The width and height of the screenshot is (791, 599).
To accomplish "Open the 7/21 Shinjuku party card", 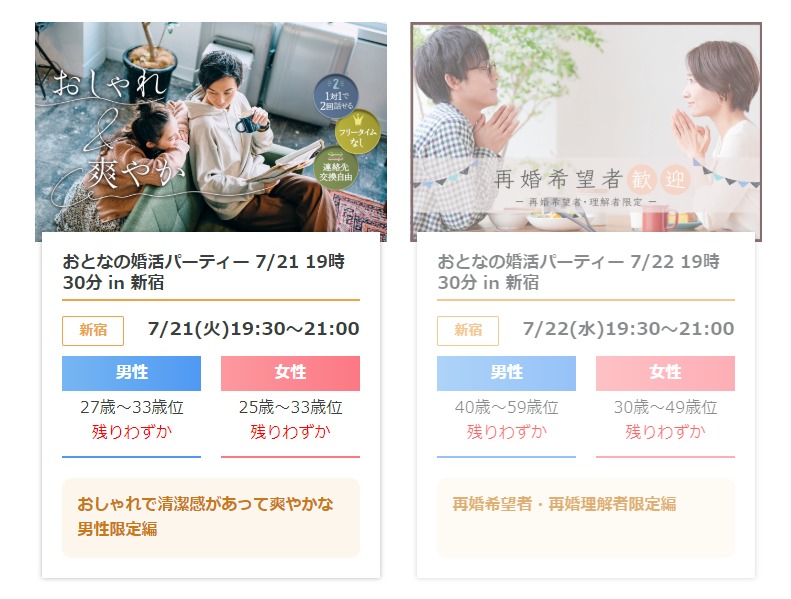I will pyautogui.click(x=204, y=271).
